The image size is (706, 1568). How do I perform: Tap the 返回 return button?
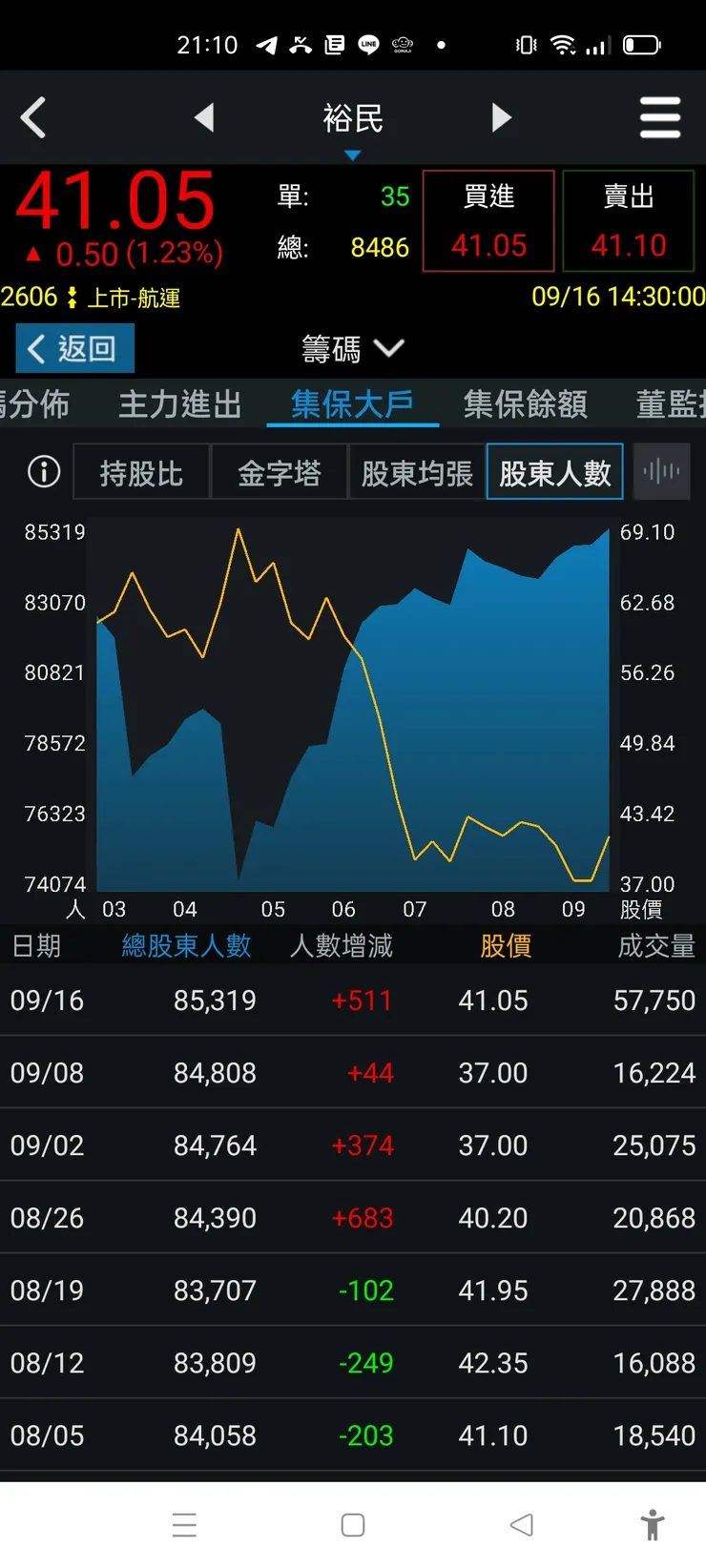73,348
